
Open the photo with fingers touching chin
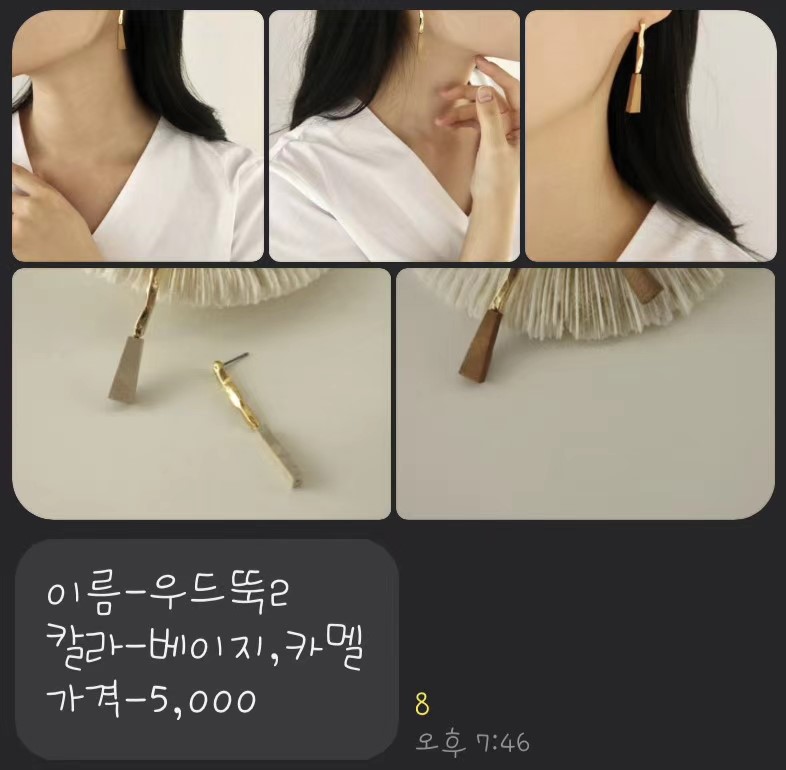(394, 136)
